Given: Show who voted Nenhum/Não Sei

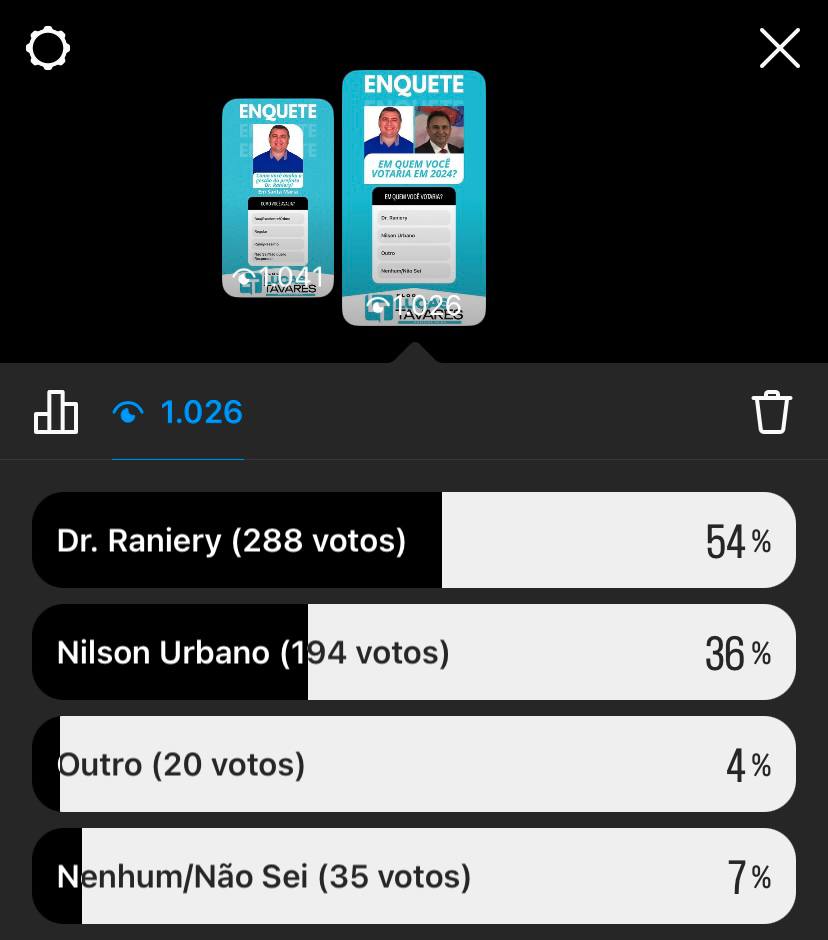Looking at the screenshot, I should click(414, 876).
